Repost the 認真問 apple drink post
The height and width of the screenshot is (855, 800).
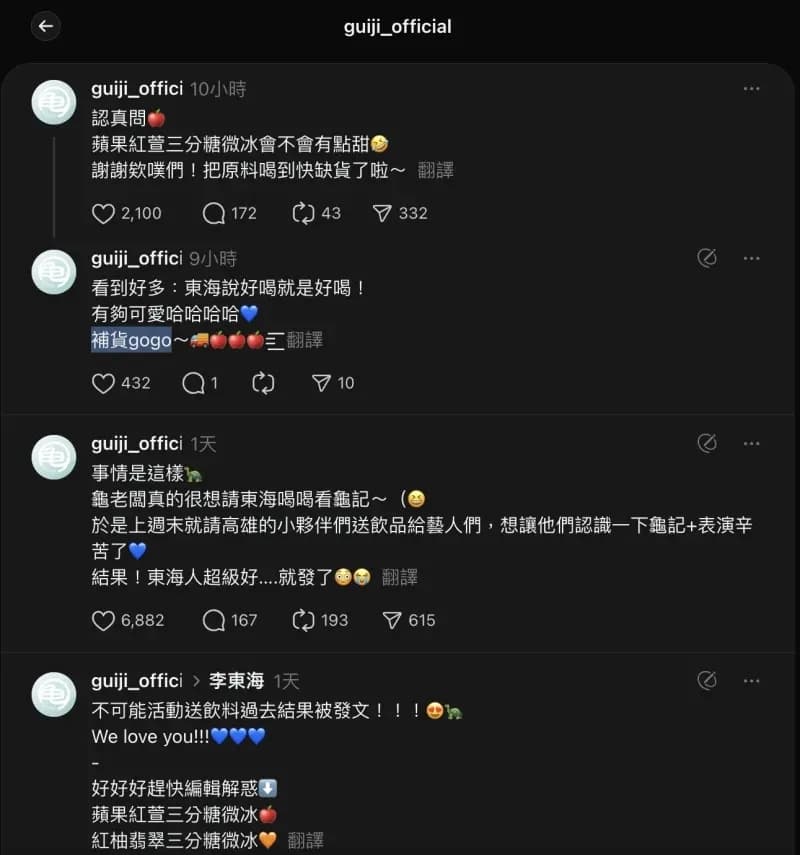tap(303, 213)
